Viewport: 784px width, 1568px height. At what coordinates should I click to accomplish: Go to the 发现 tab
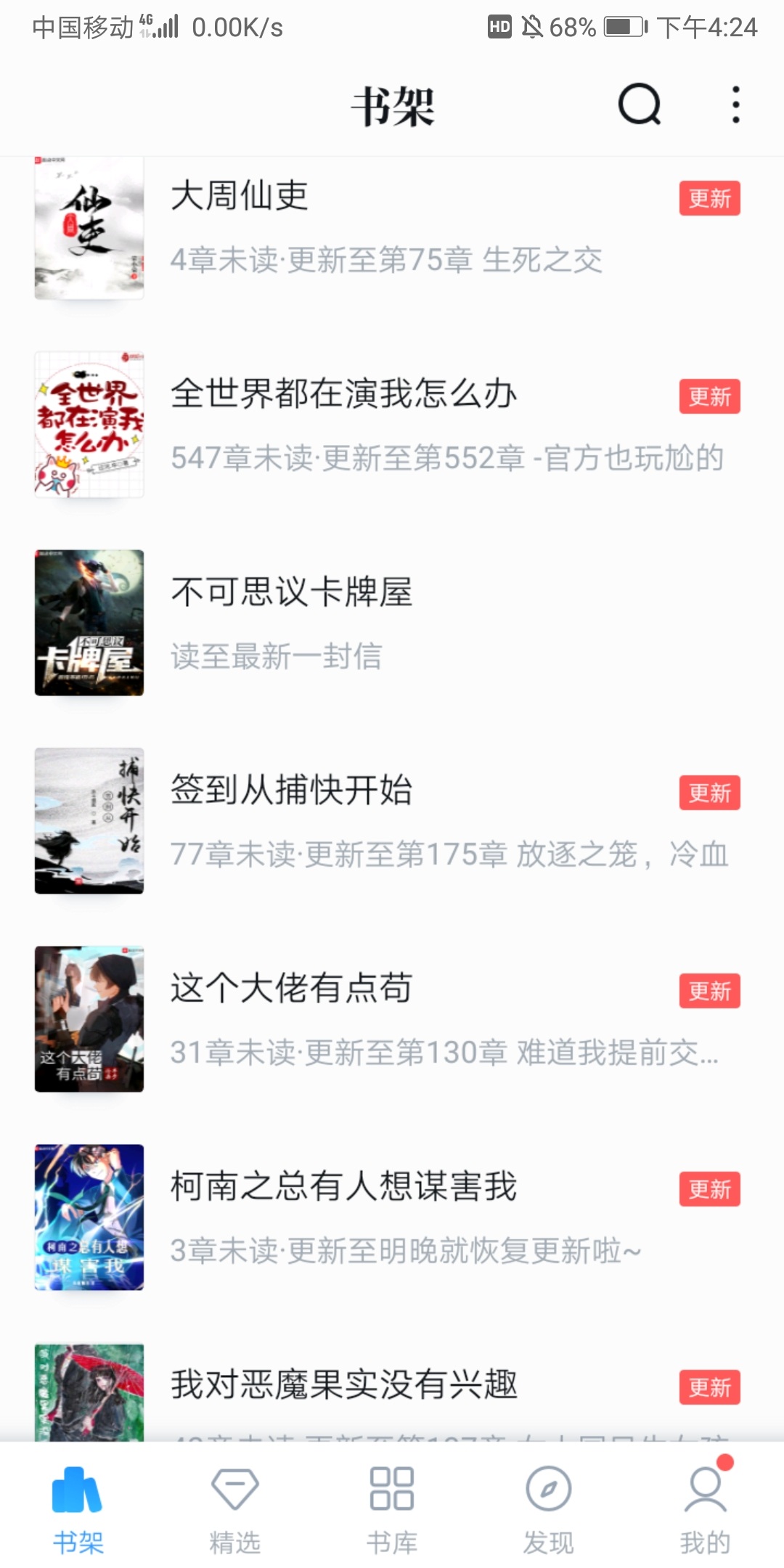coord(548,1508)
